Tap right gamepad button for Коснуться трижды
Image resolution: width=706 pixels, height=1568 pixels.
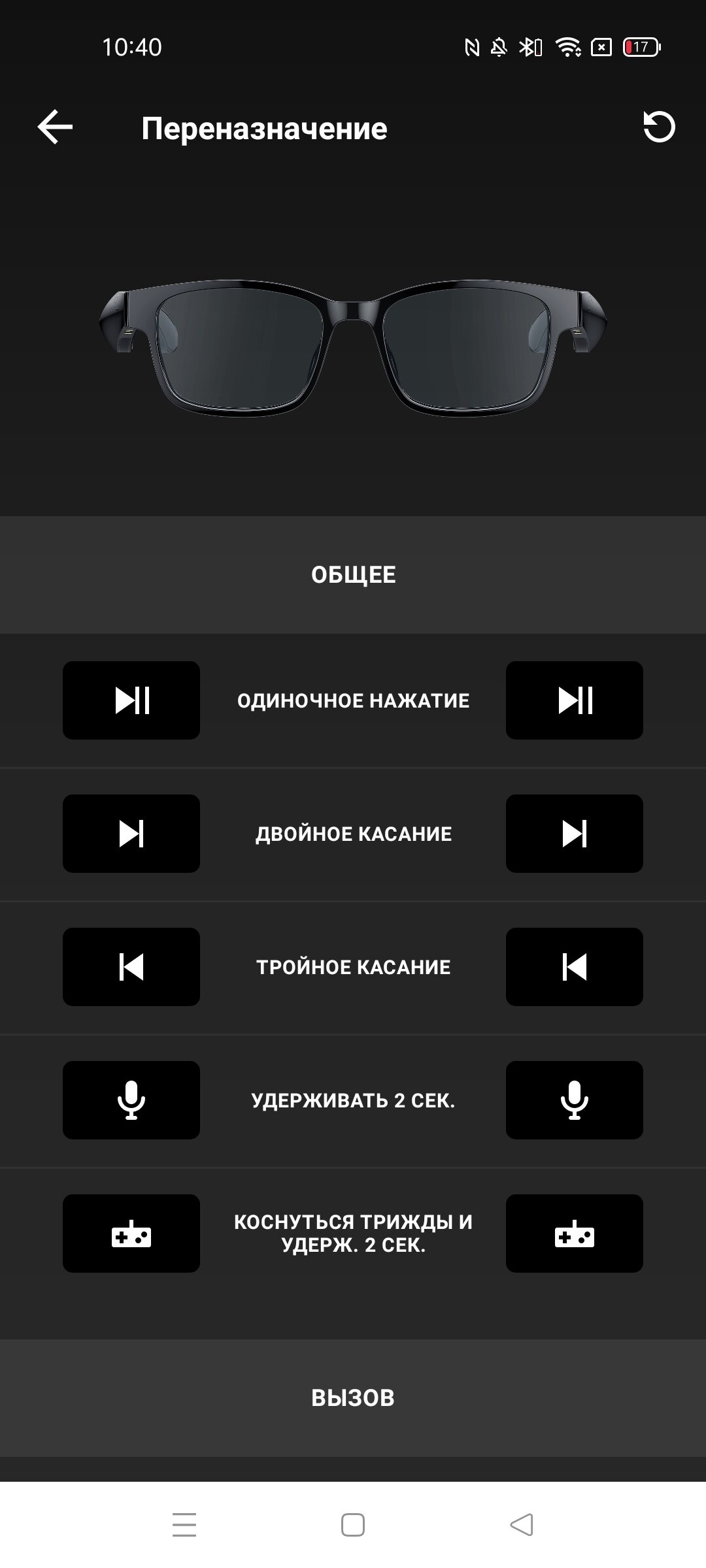[575, 1233]
